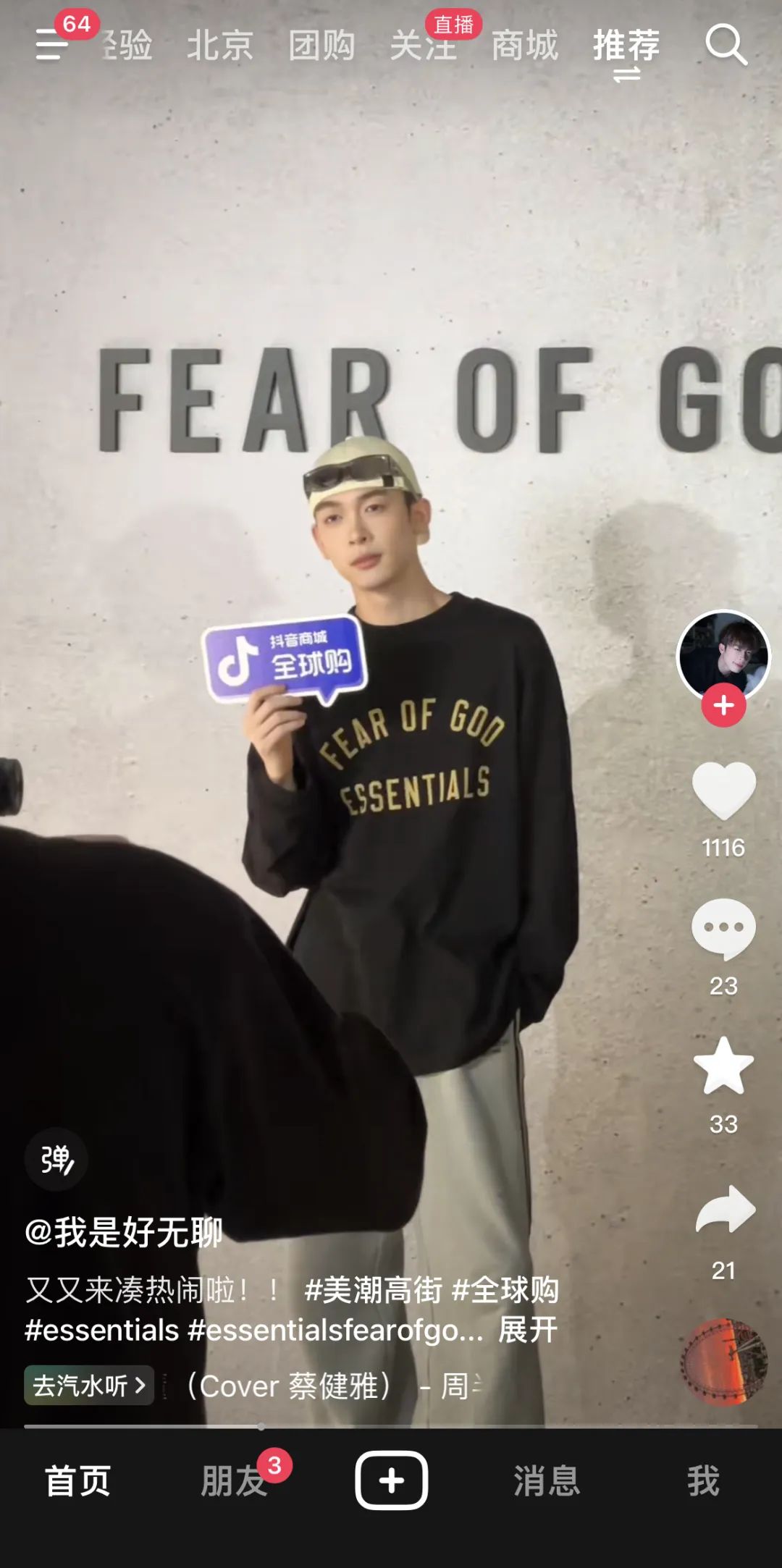Go to the 商城 tab
The width and height of the screenshot is (782, 1568).
point(525,46)
